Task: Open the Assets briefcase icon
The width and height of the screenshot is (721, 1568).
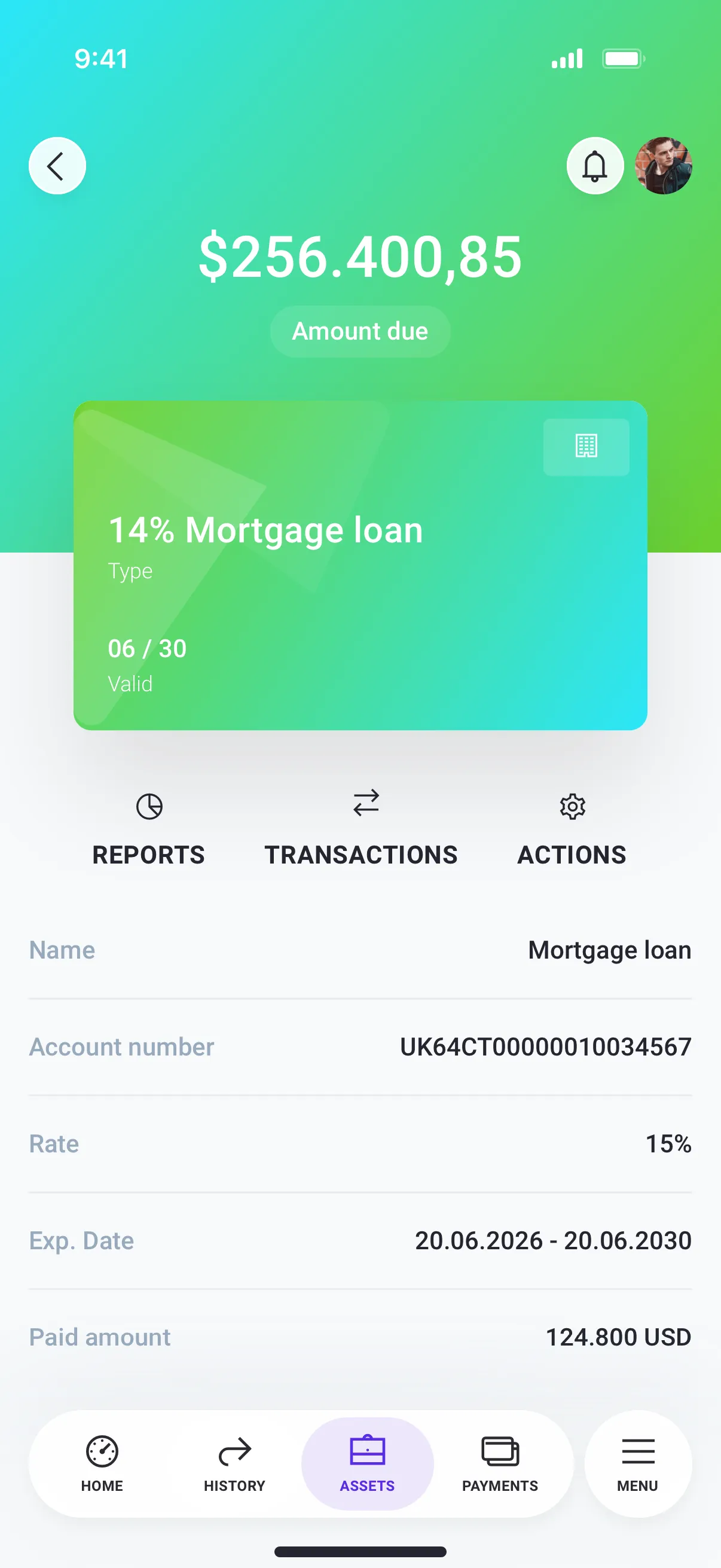Action: (x=366, y=1450)
